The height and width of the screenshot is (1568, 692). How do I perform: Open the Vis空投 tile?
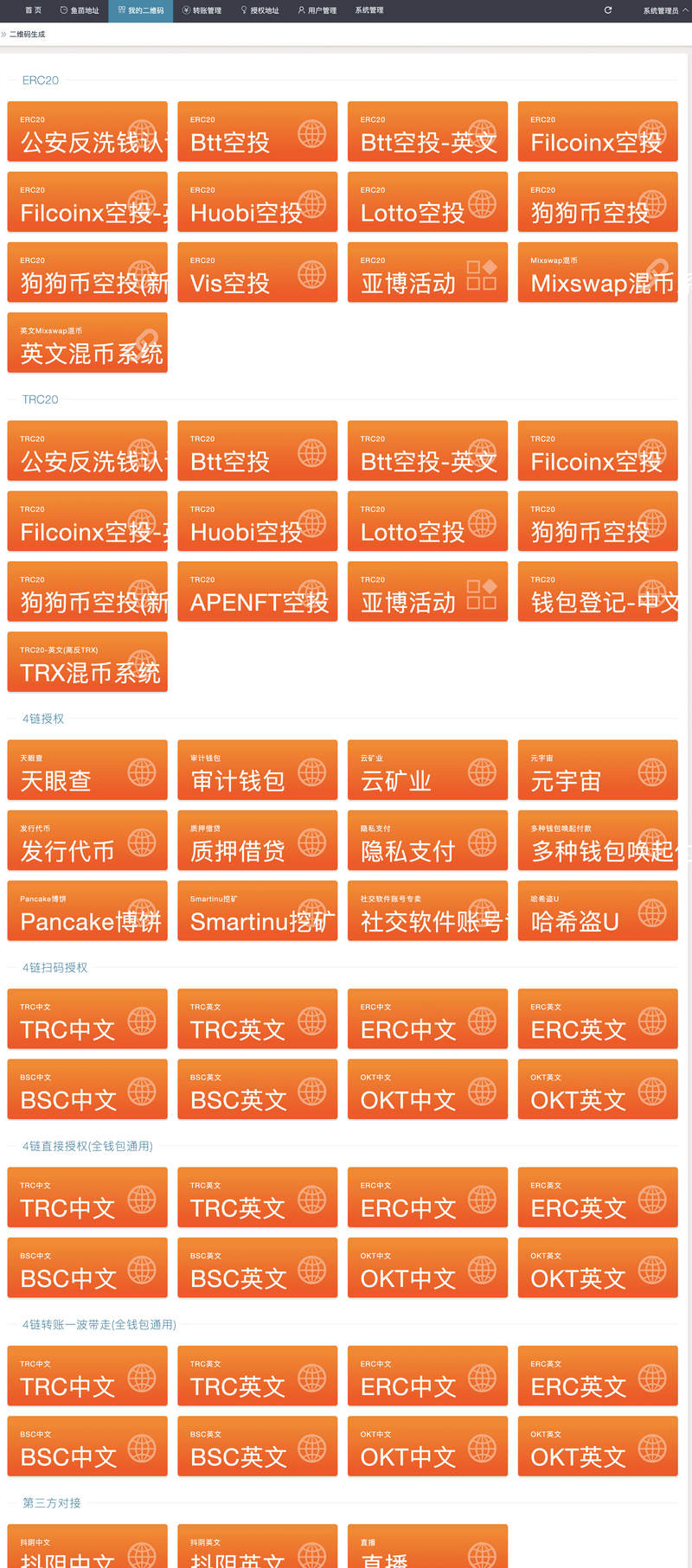258,272
